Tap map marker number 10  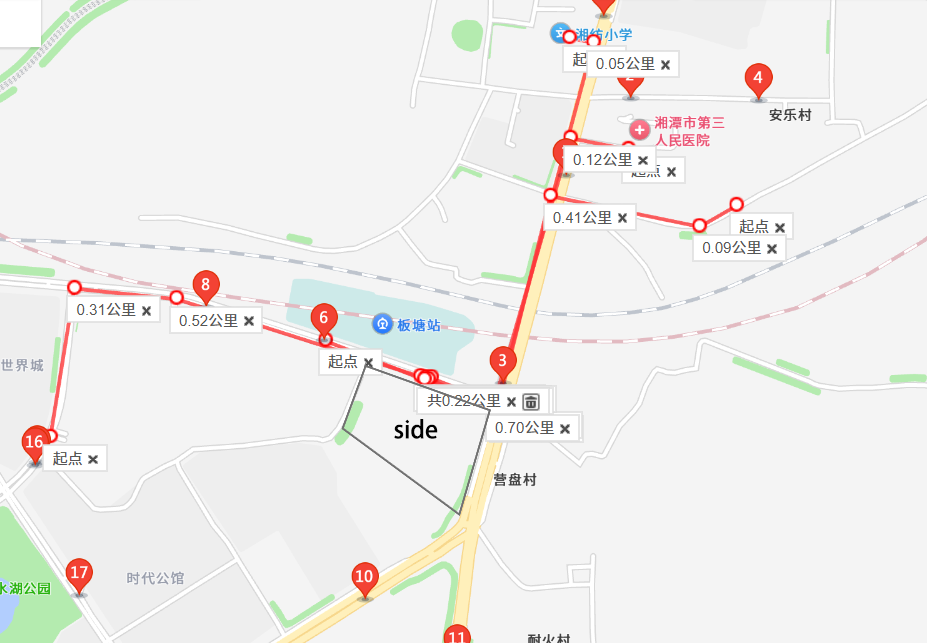tap(364, 577)
